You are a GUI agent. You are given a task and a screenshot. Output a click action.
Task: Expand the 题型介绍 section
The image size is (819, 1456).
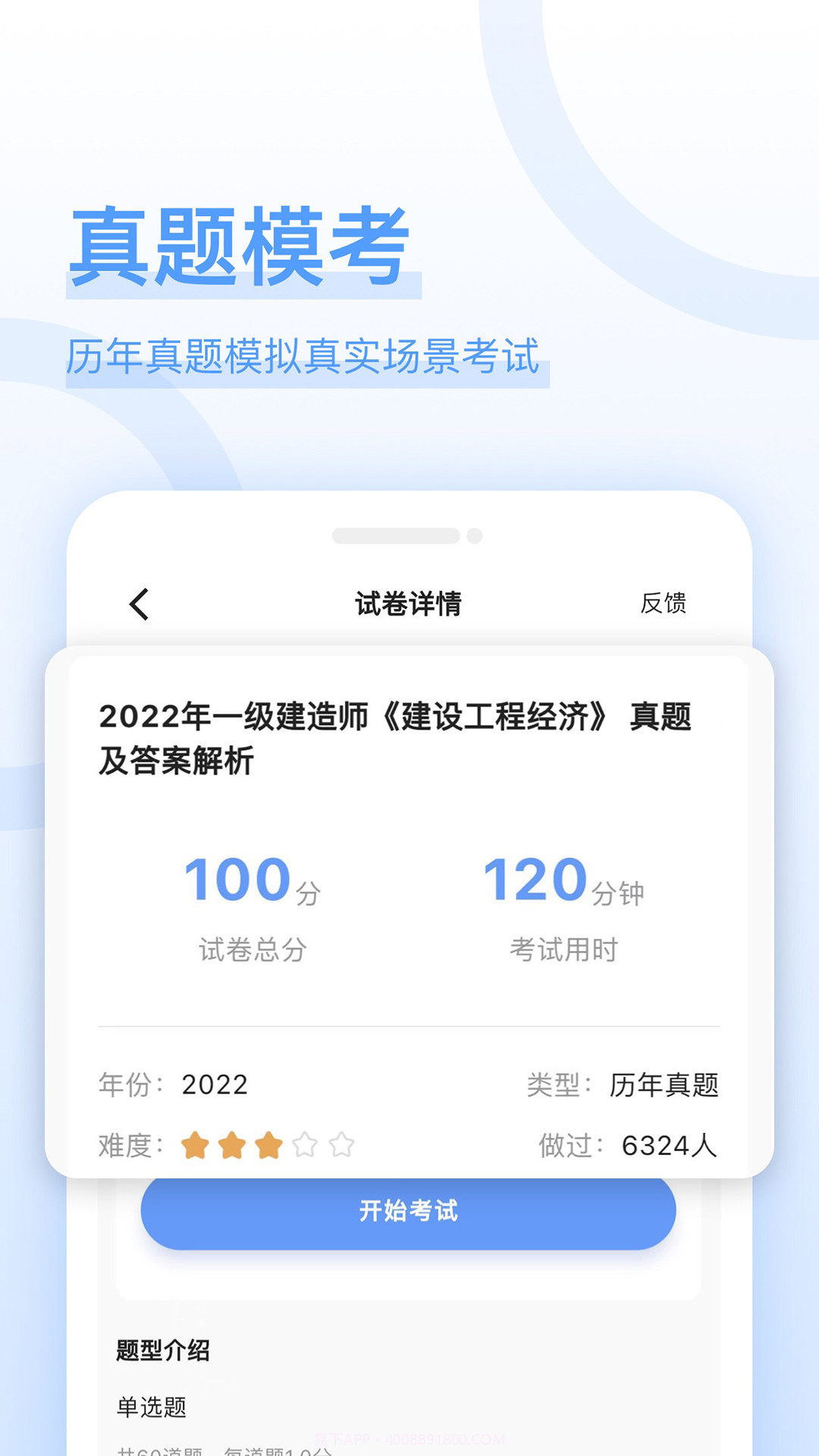pyautogui.click(x=163, y=1351)
